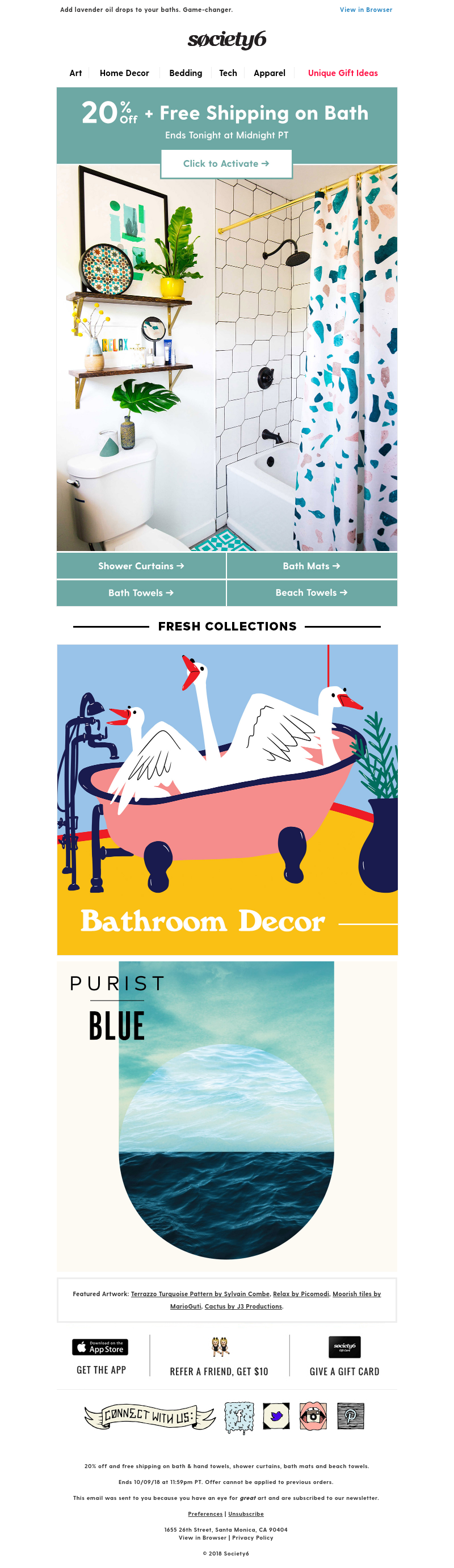Shop Bath Mats

pos(312,566)
